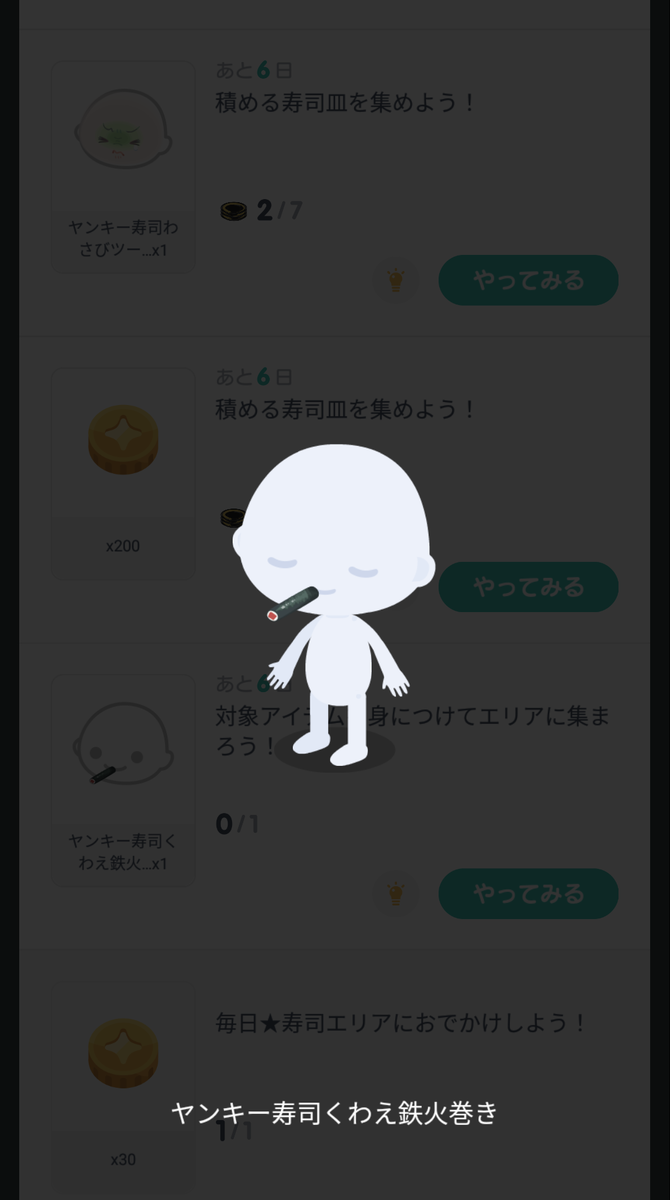Open the x30 coin reward tile

tap(123, 1087)
